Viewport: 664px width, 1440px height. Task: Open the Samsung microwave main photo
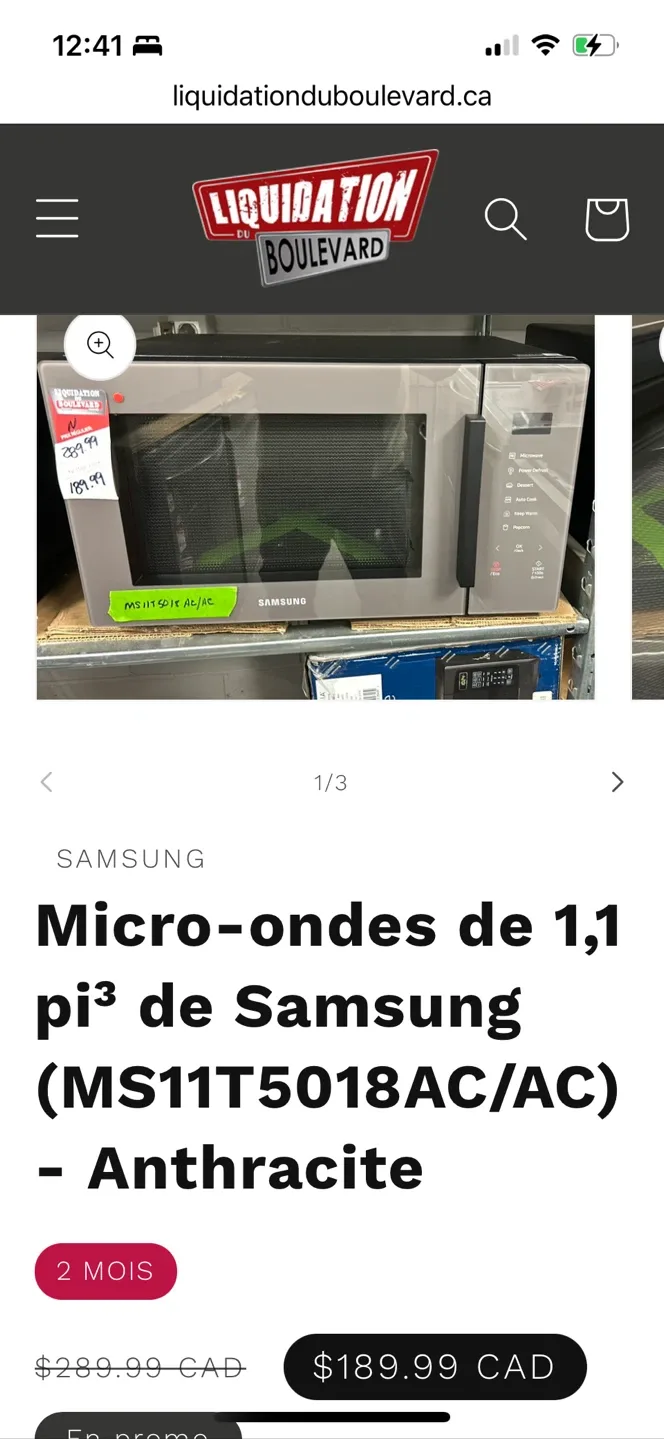[316, 508]
